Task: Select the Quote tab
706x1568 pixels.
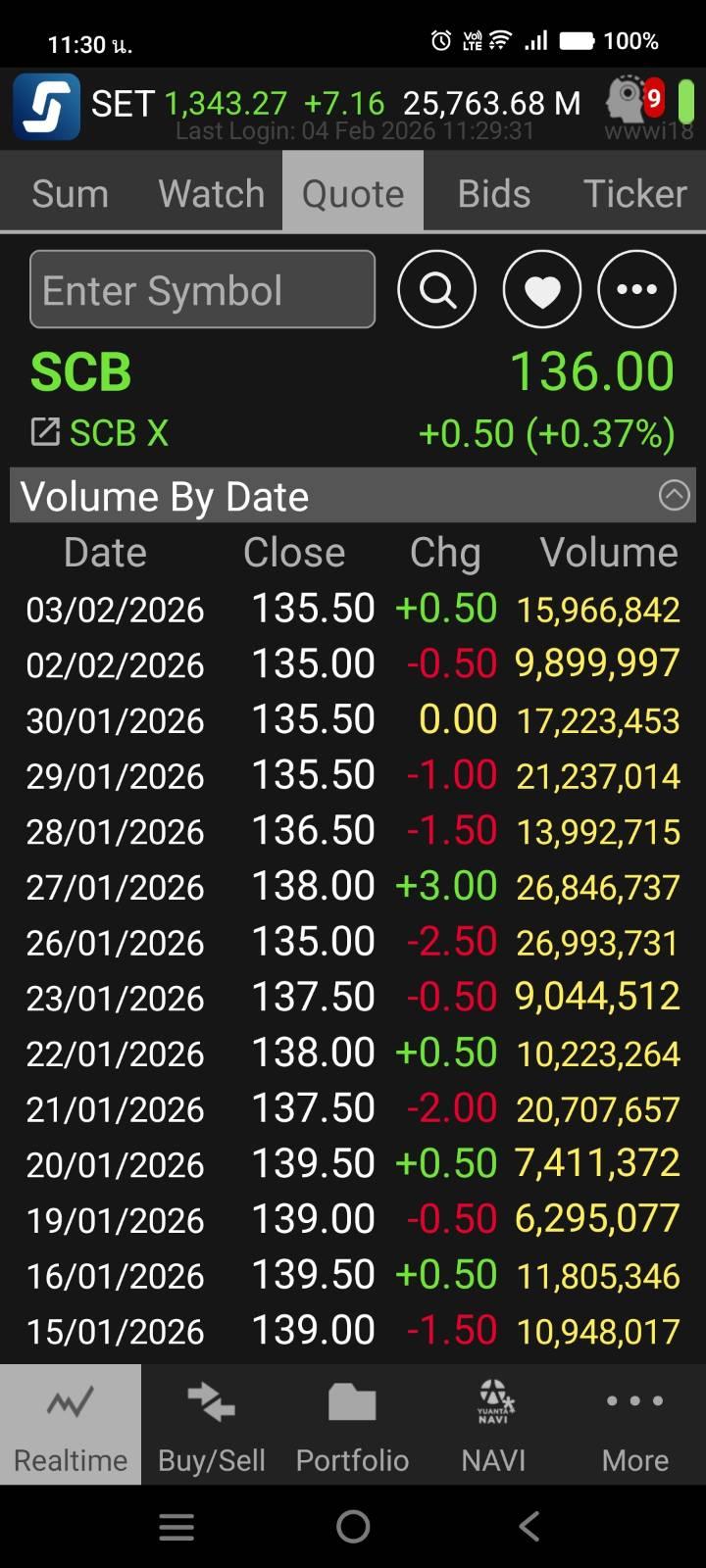Action: pos(353,194)
